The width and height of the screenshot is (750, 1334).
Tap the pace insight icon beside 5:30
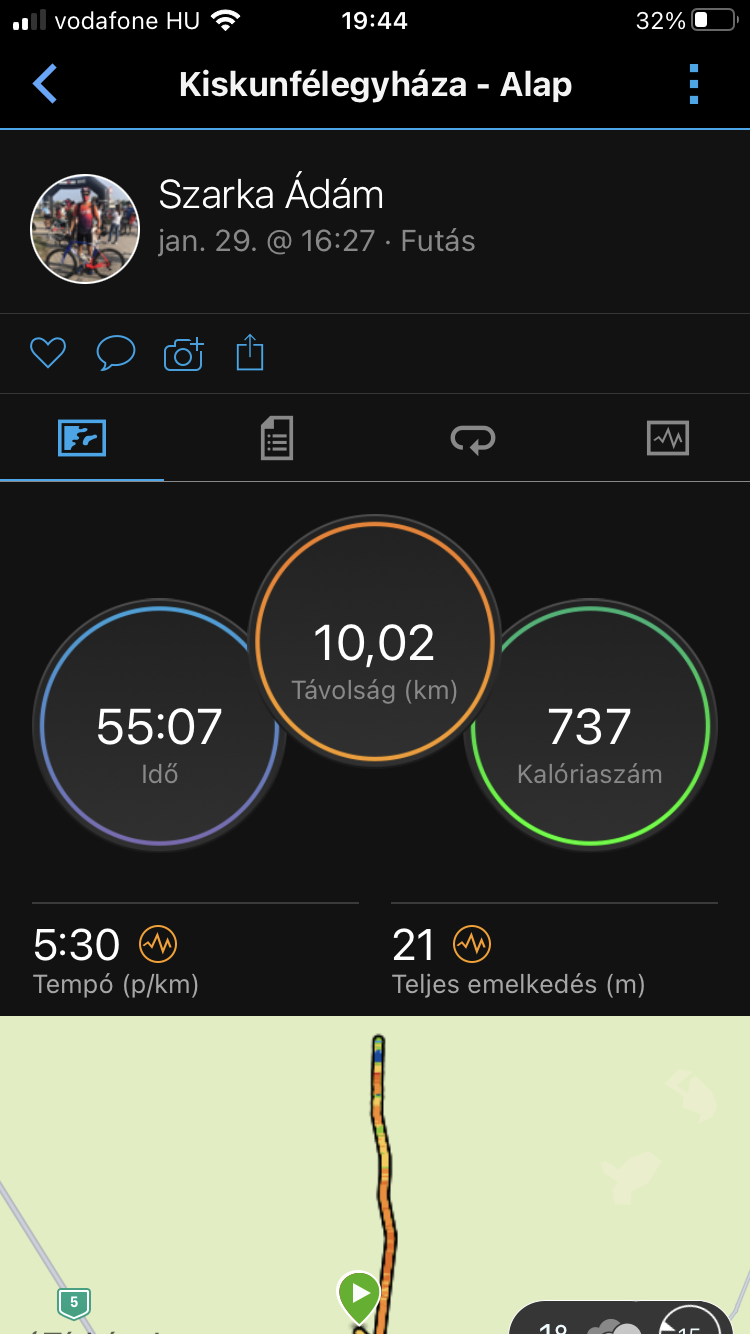pos(158,943)
